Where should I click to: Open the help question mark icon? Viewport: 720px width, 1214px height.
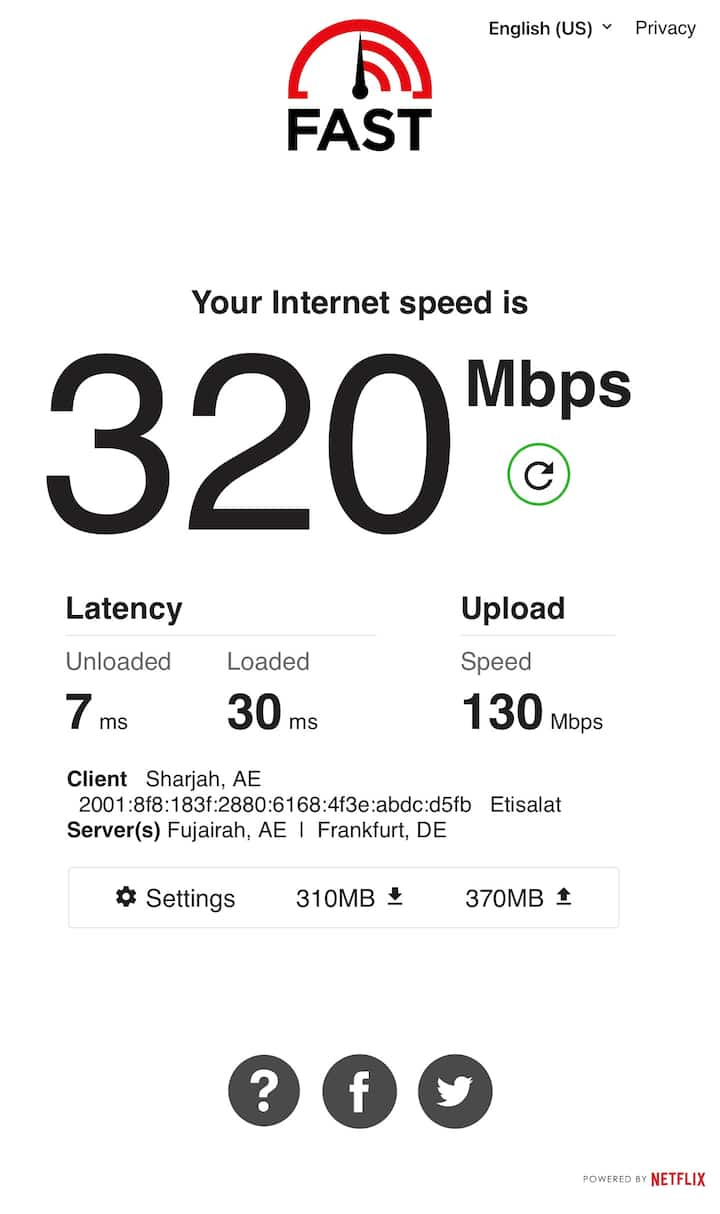264,1092
